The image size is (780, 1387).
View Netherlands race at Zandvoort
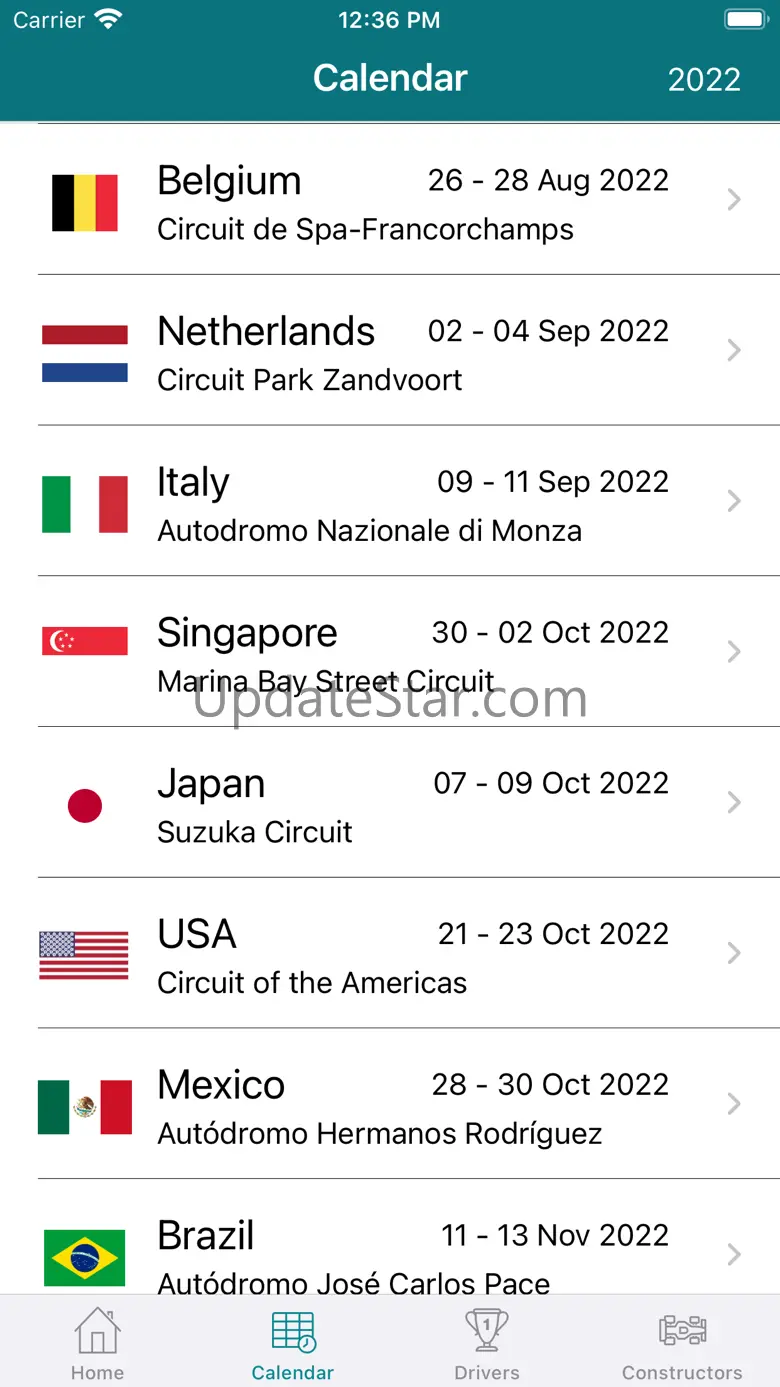pyautogui.click(x=390, y=351)
